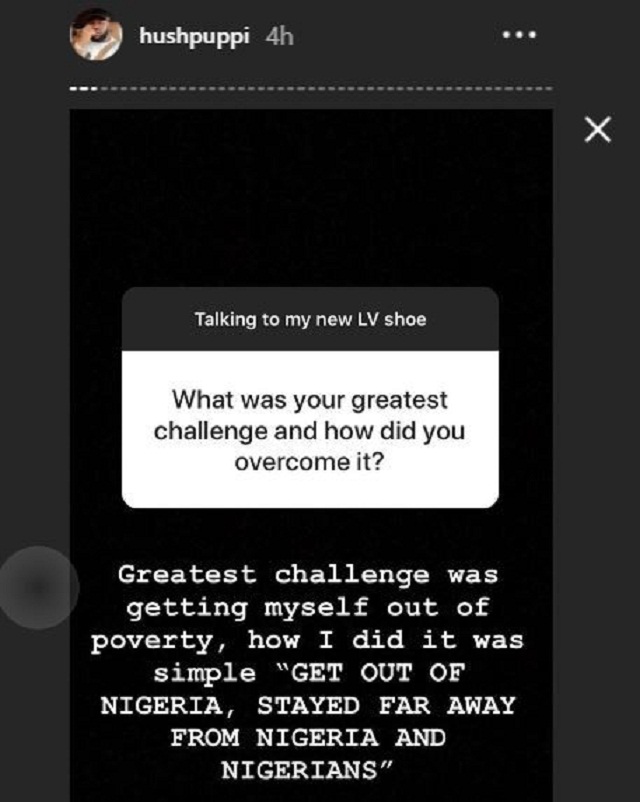640x802 pixels.
Task: Close the story viewer
Action: (597, 130)
